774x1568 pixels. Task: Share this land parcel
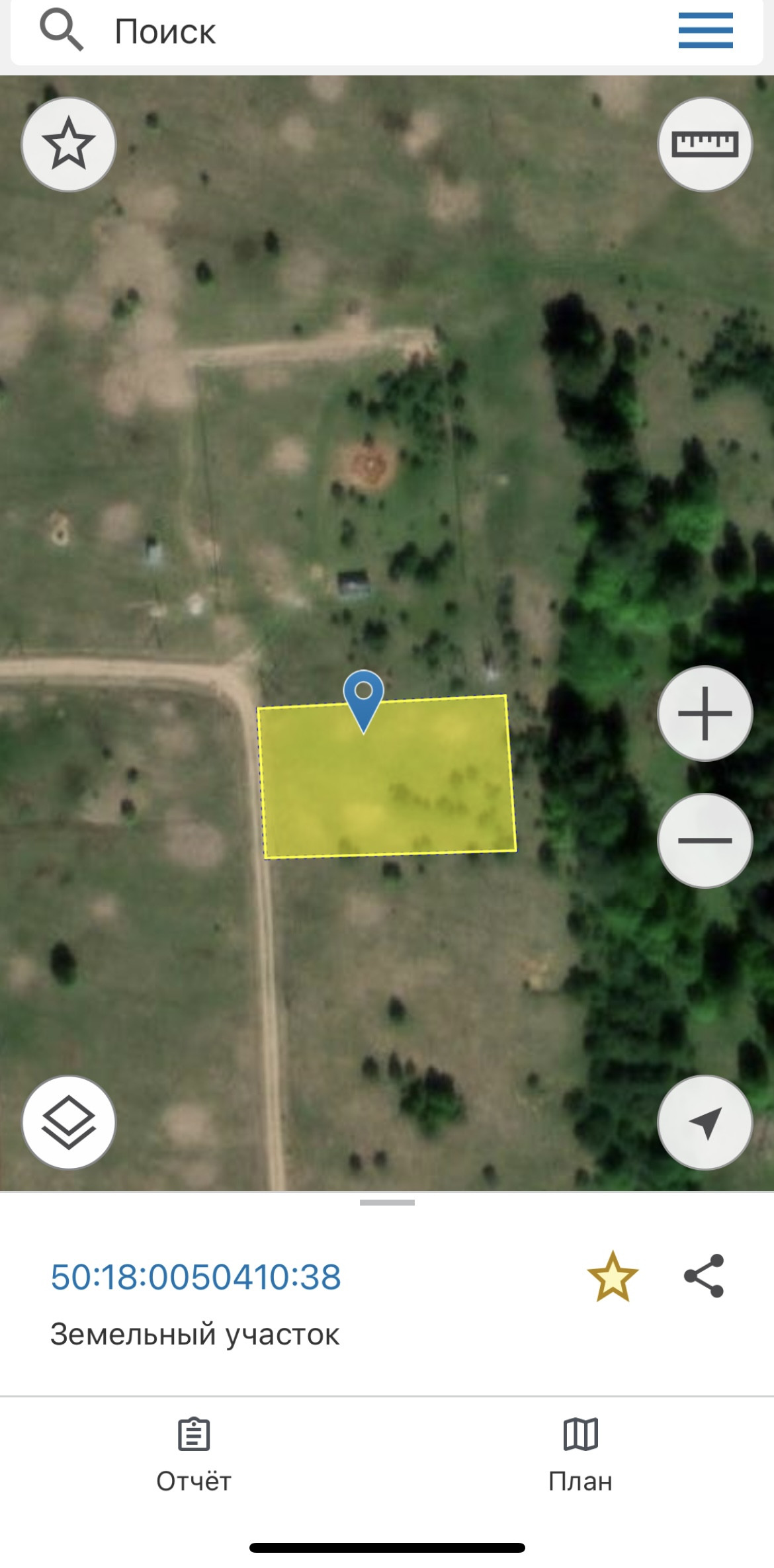[x=704, y=1276]
